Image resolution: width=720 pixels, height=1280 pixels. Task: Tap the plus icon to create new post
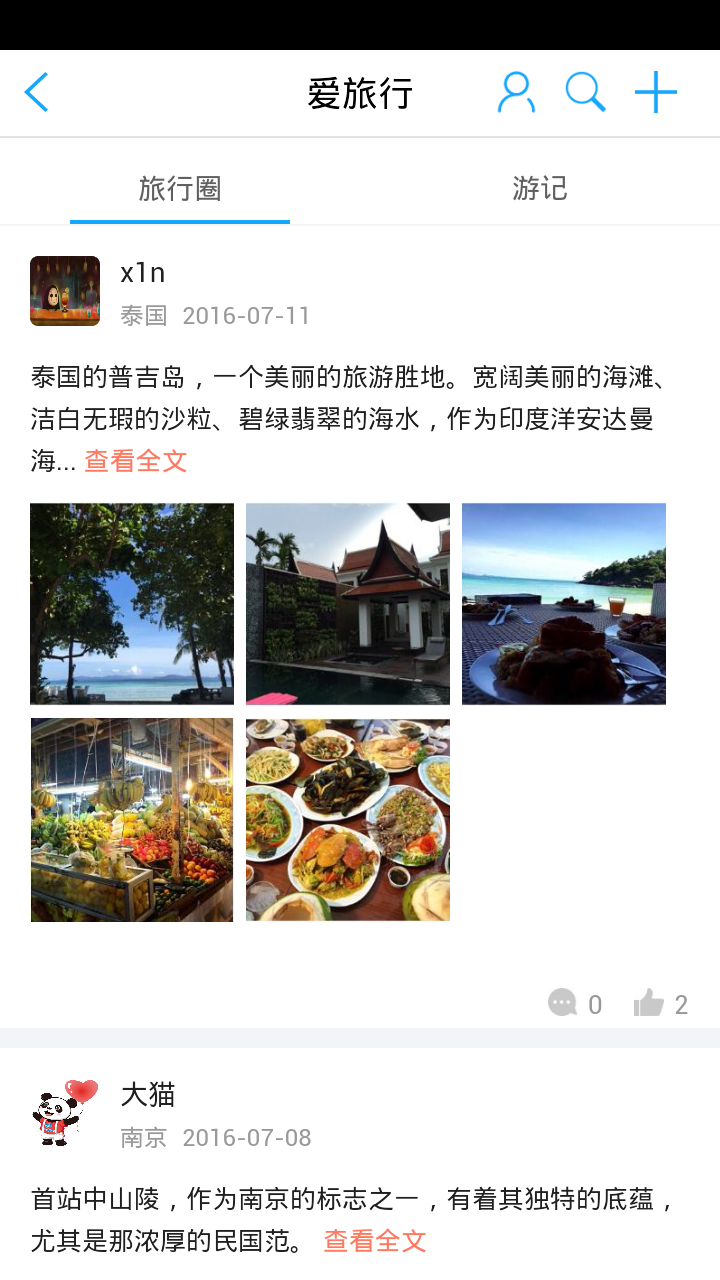(x=656, y=92)
